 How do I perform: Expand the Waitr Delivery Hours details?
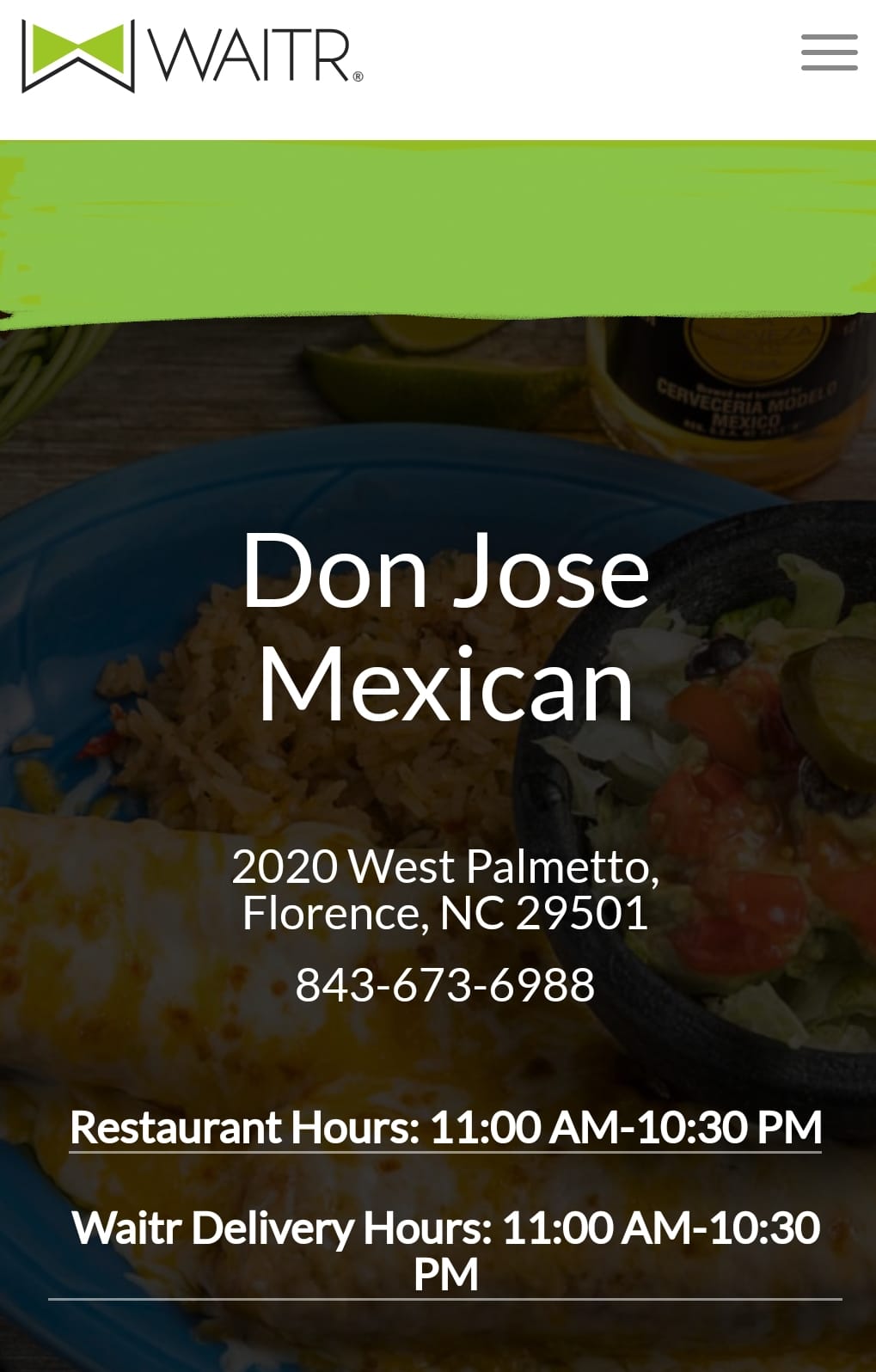pos(445,1250)
